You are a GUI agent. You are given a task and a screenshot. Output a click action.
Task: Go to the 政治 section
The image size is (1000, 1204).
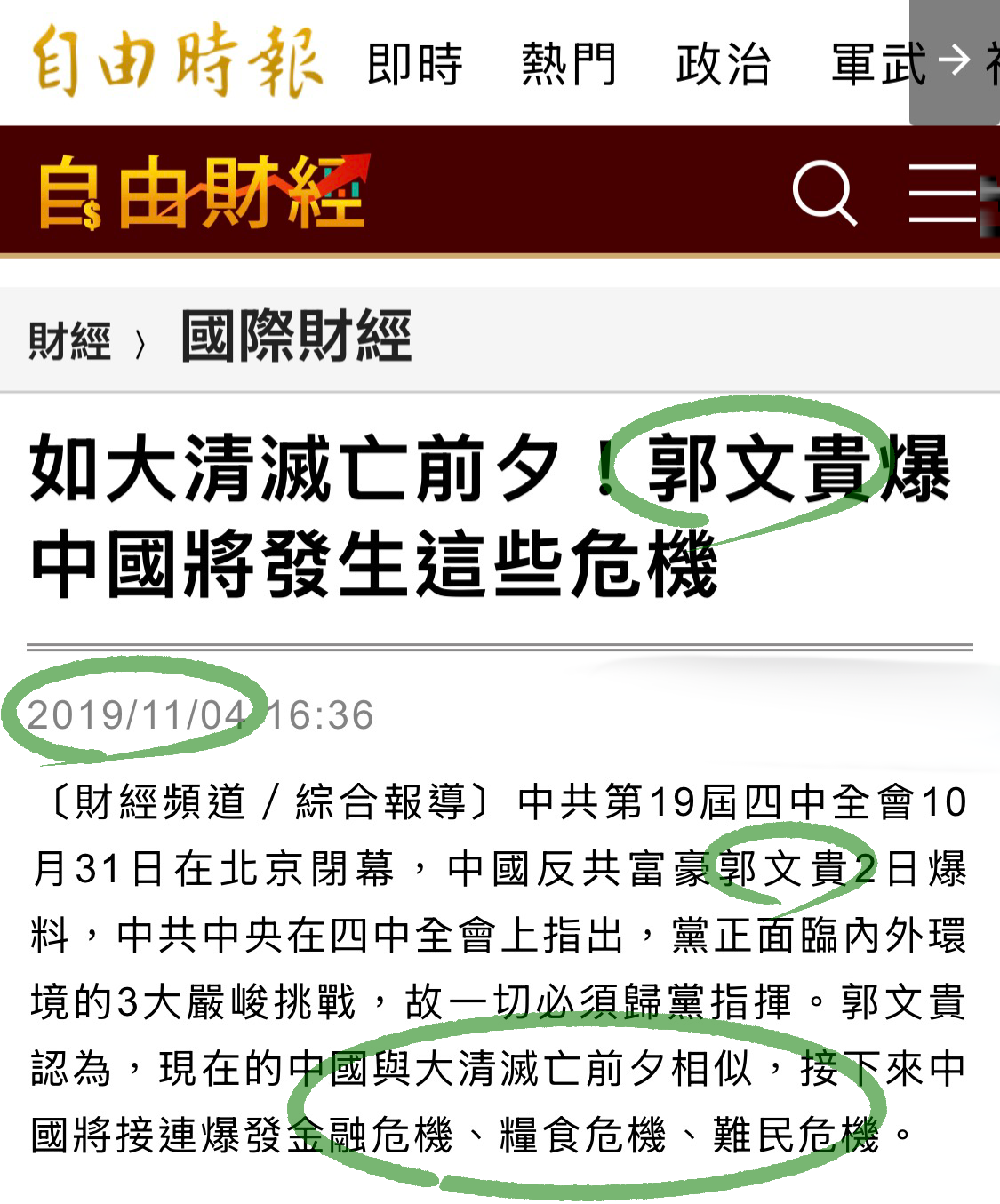(723, 64)
